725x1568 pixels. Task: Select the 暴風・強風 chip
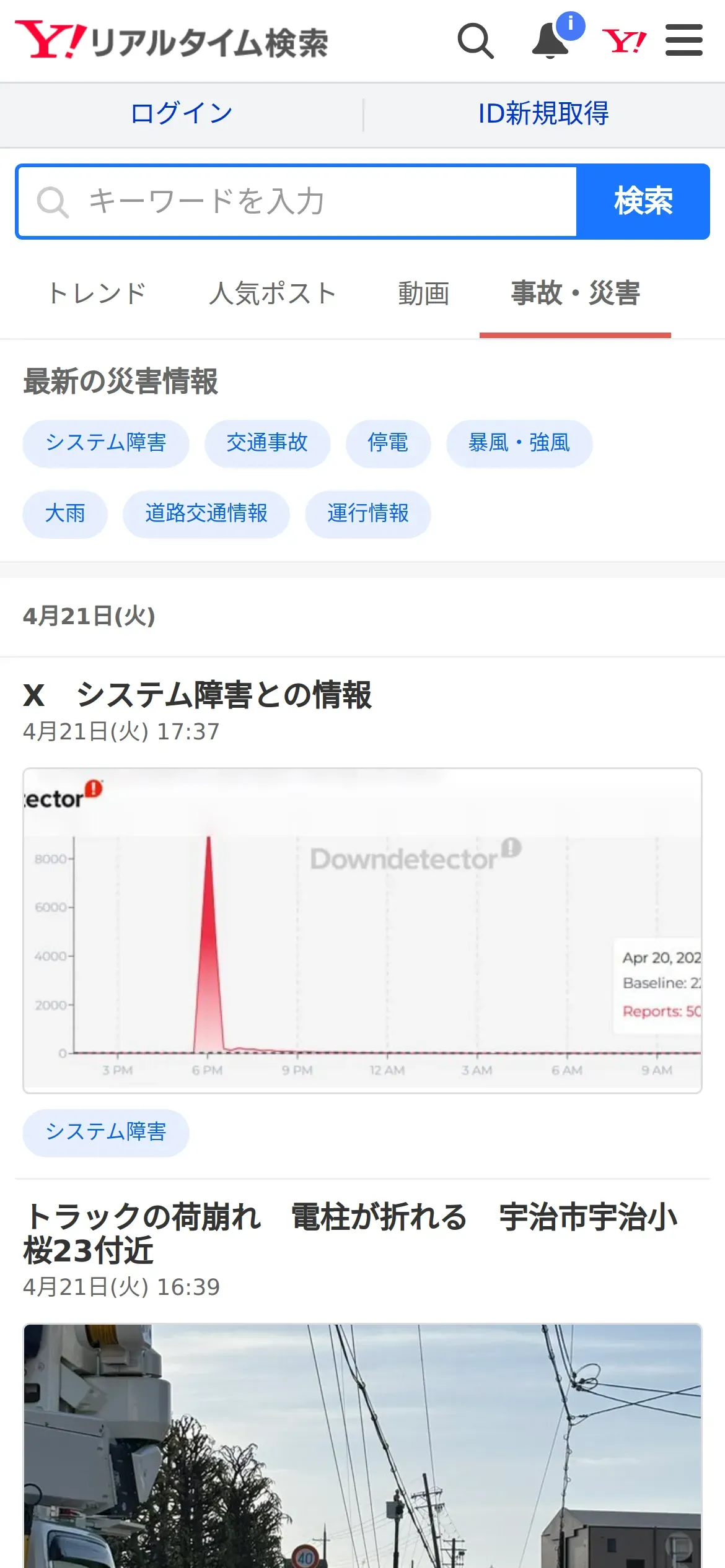pos(519,443)
